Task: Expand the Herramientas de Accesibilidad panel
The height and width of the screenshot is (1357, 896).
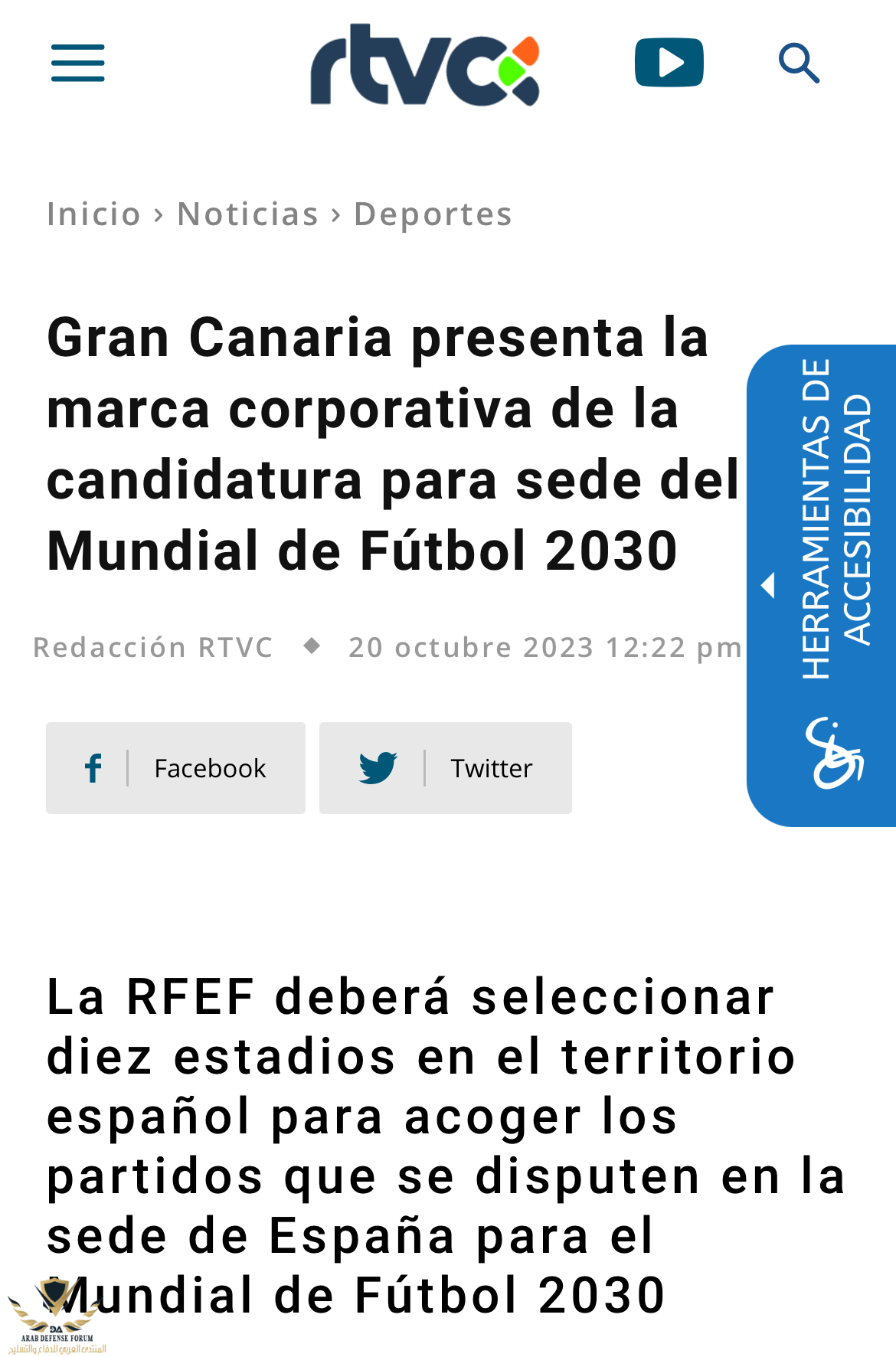Action: pyautogui.click(x=821, y=586)
